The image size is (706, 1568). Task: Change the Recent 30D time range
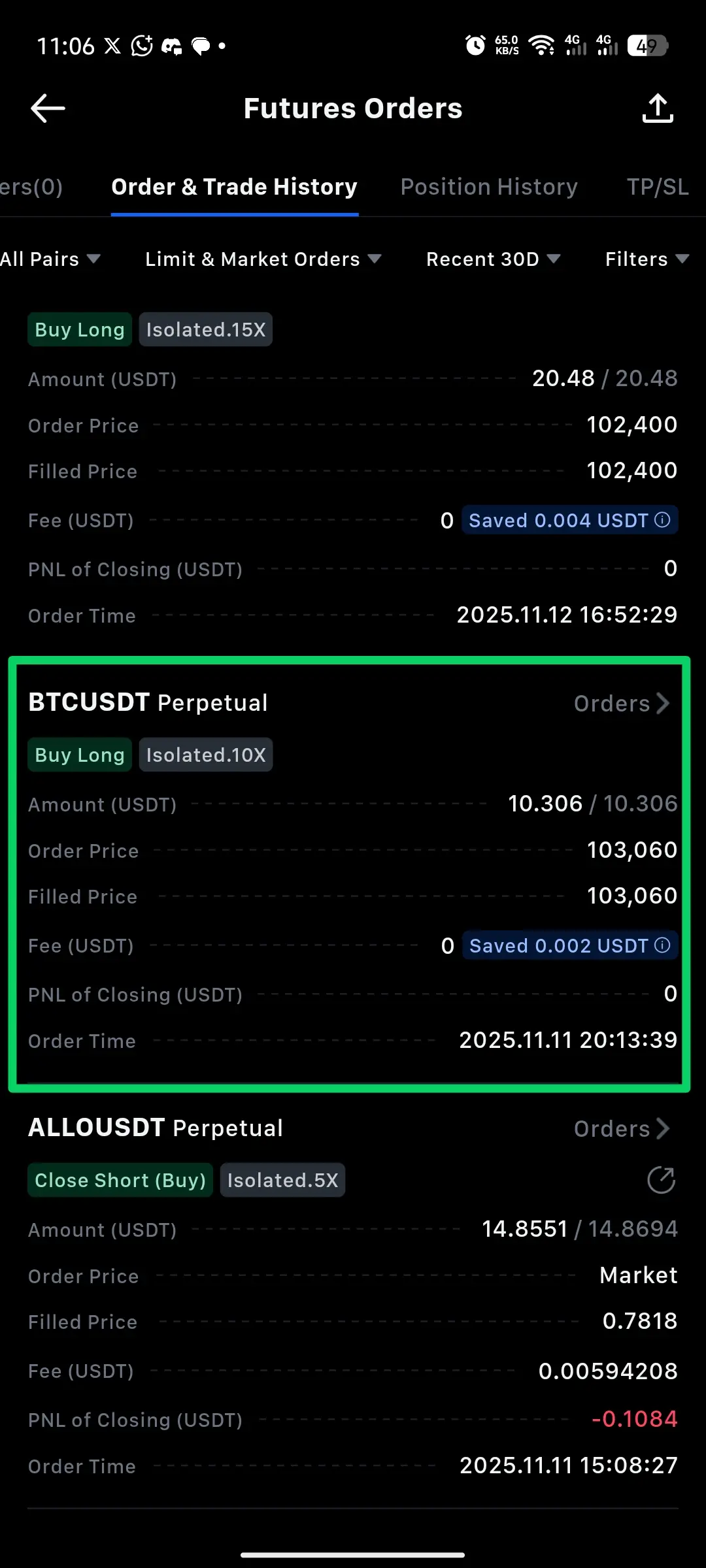(x=494, y=259)
